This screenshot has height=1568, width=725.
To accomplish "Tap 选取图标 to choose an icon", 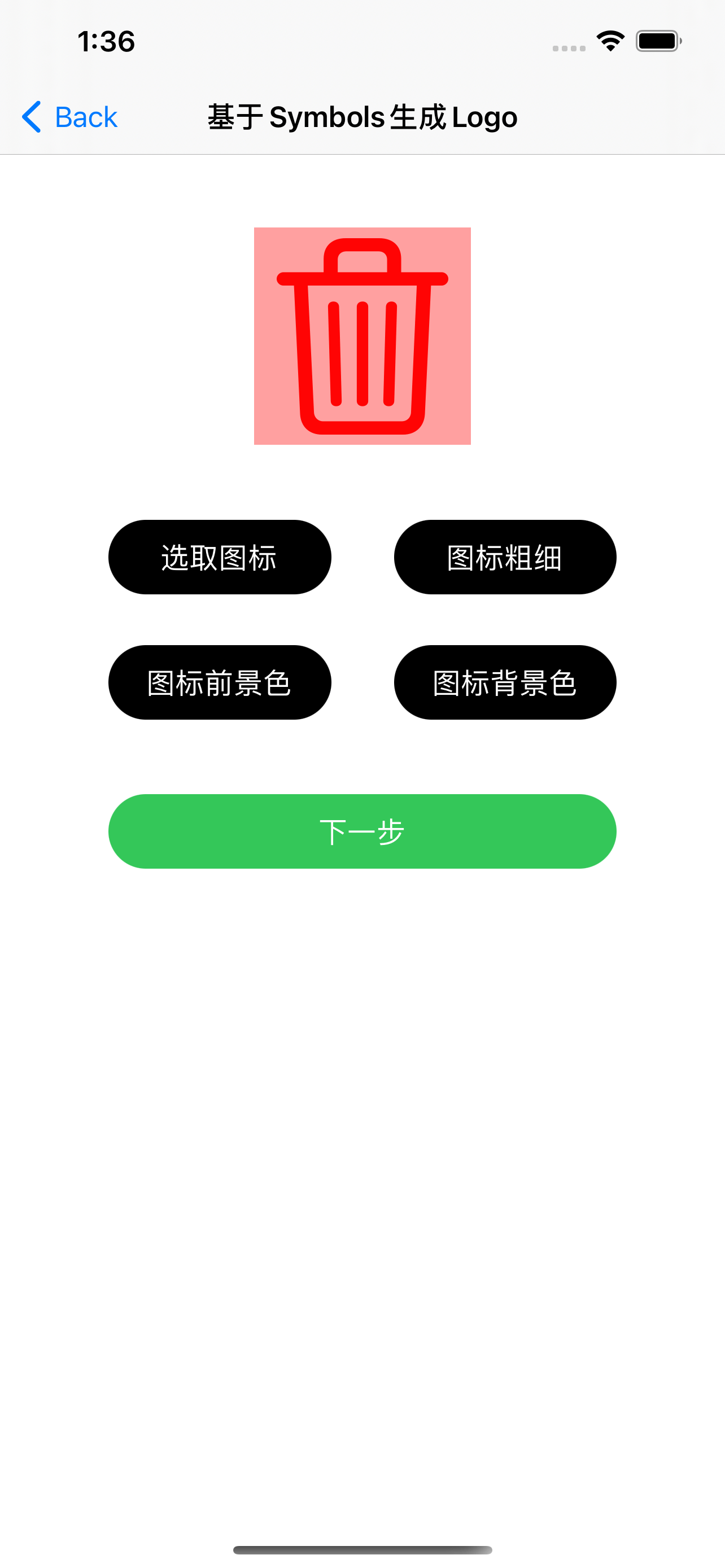I will coord(219,557).
